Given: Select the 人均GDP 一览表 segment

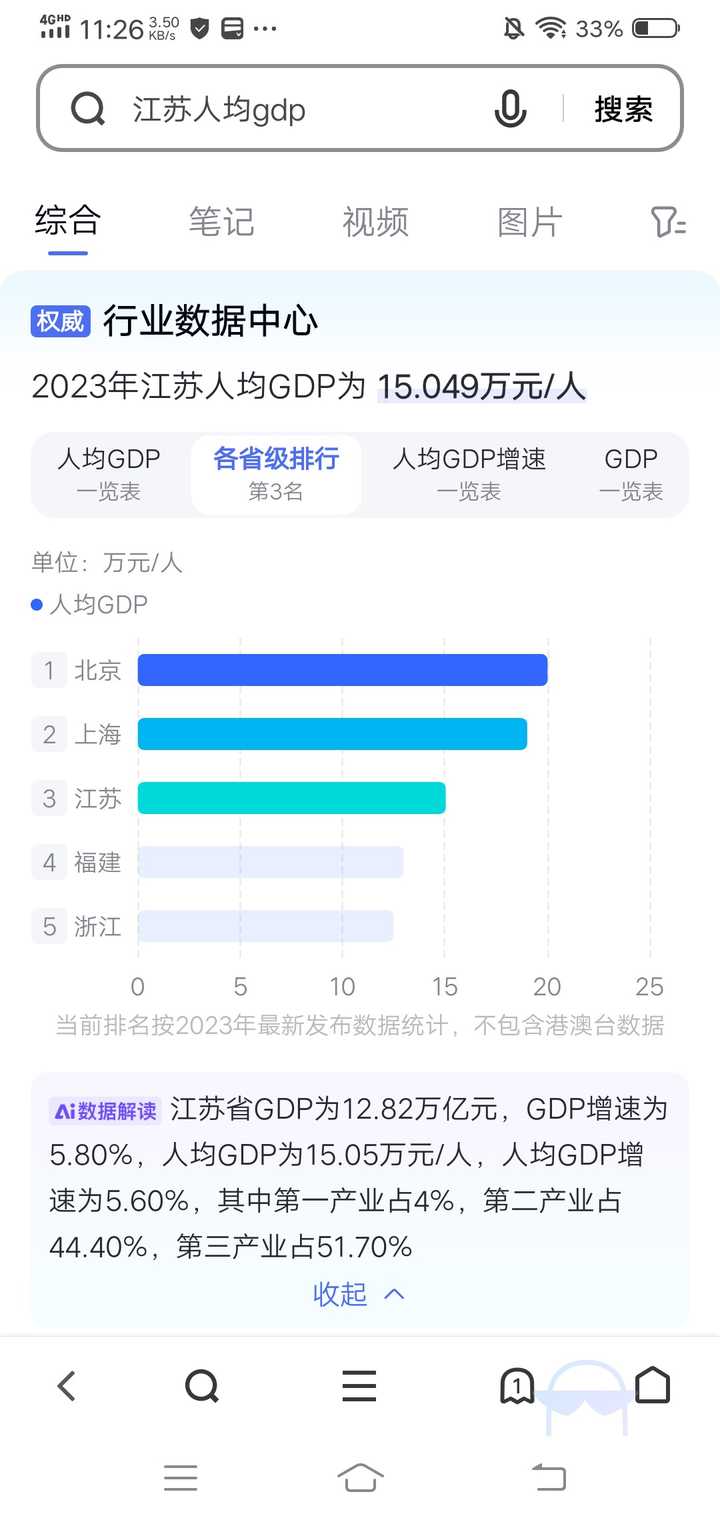Looking at the screenshot, I should (109, 474).
